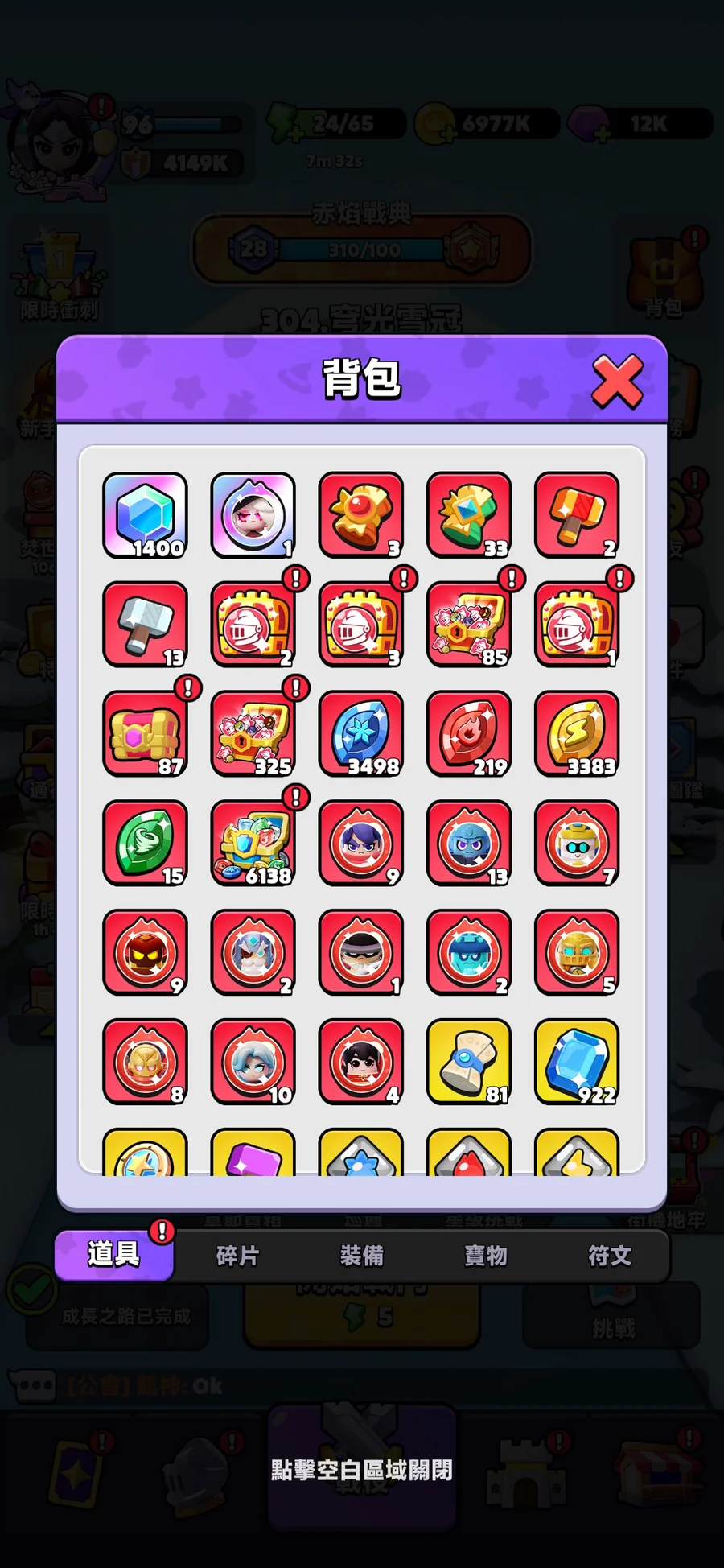Tap the treasure pile item with 6138
Image resolution: width=724 pixels, height=1568 pixels.
(253, 844)
